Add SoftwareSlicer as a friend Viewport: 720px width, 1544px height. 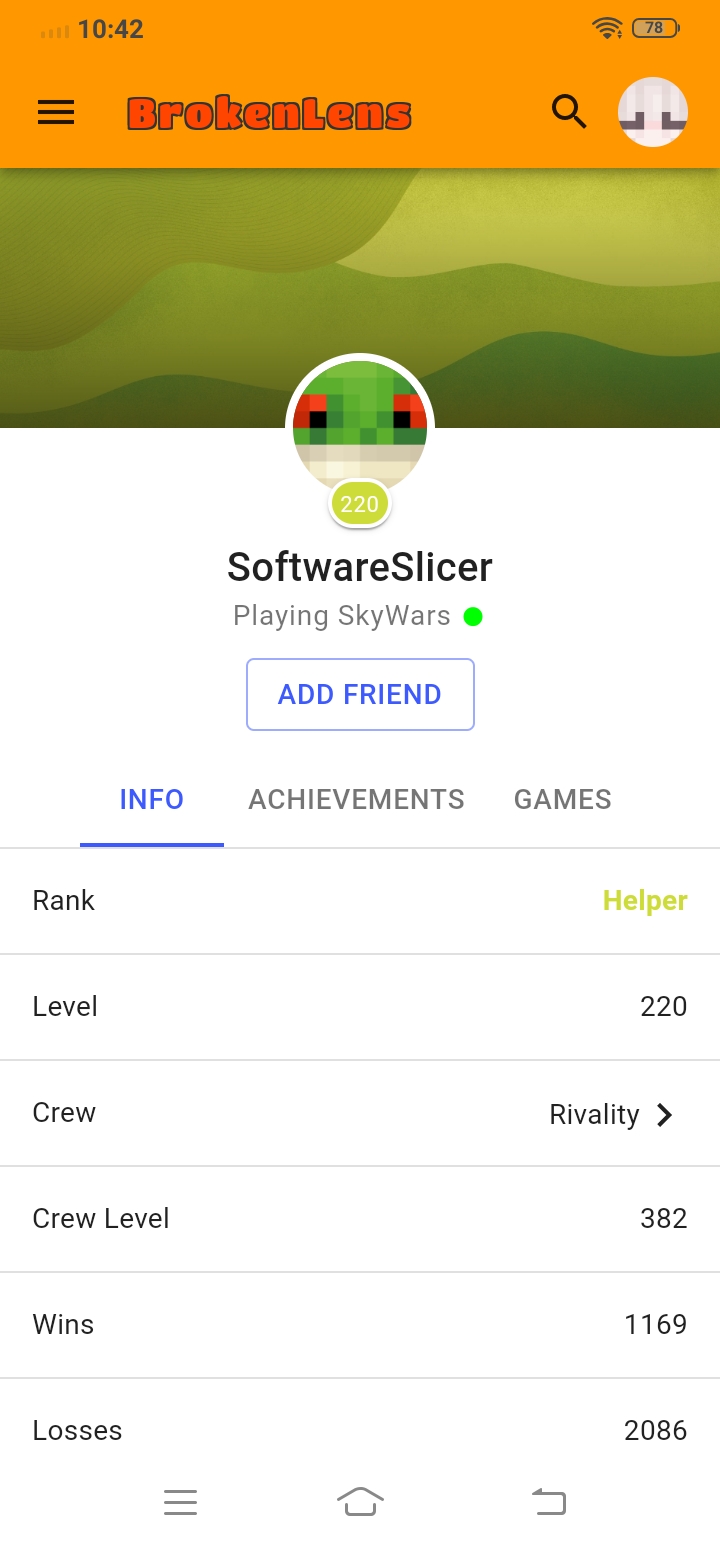[x=360, y=694]
